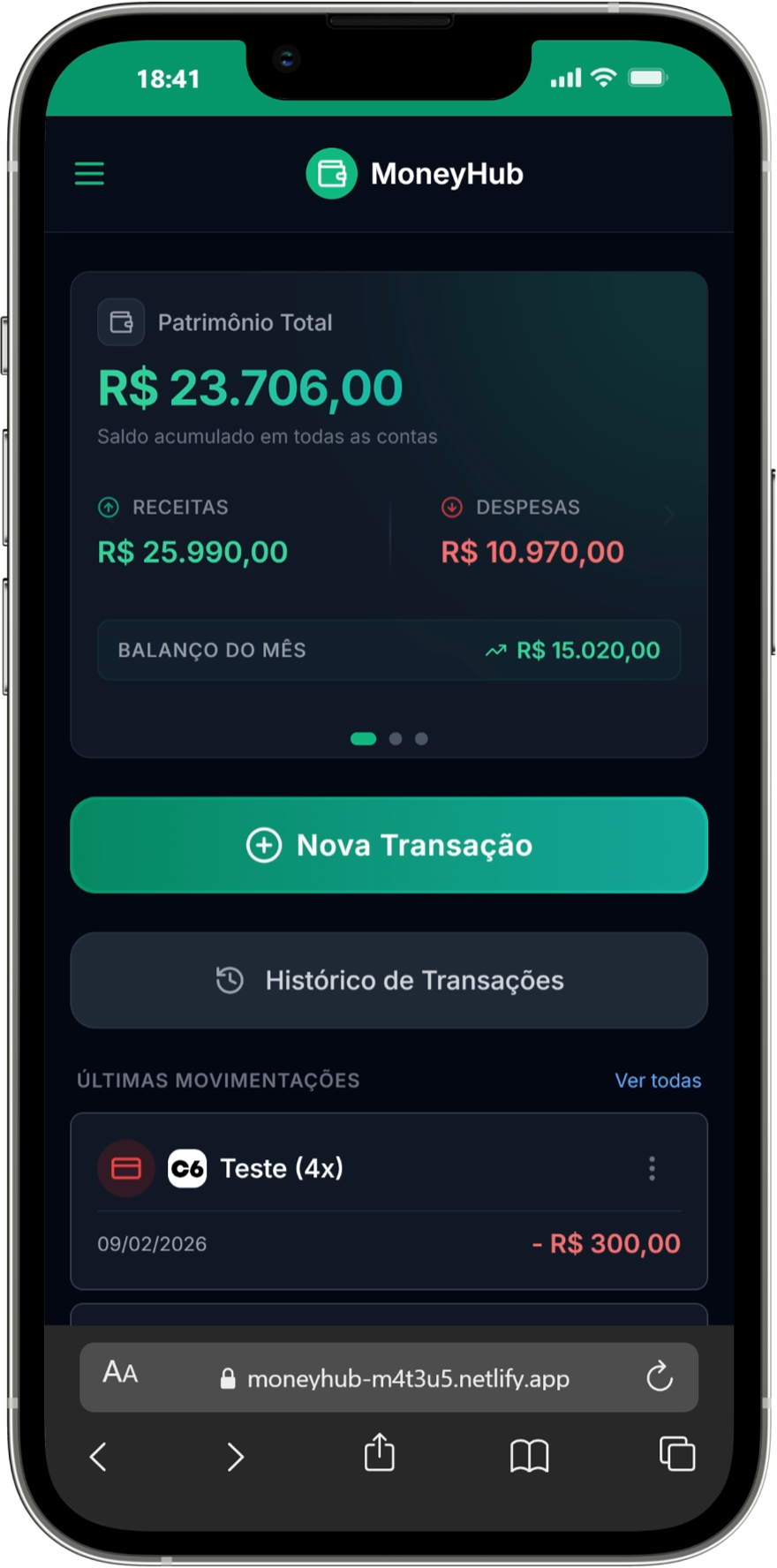Image resolution: width=777 pixels, height=1568 pixels.
Task: Click the right chevron next to Despesas
Action: pos(669,515)
